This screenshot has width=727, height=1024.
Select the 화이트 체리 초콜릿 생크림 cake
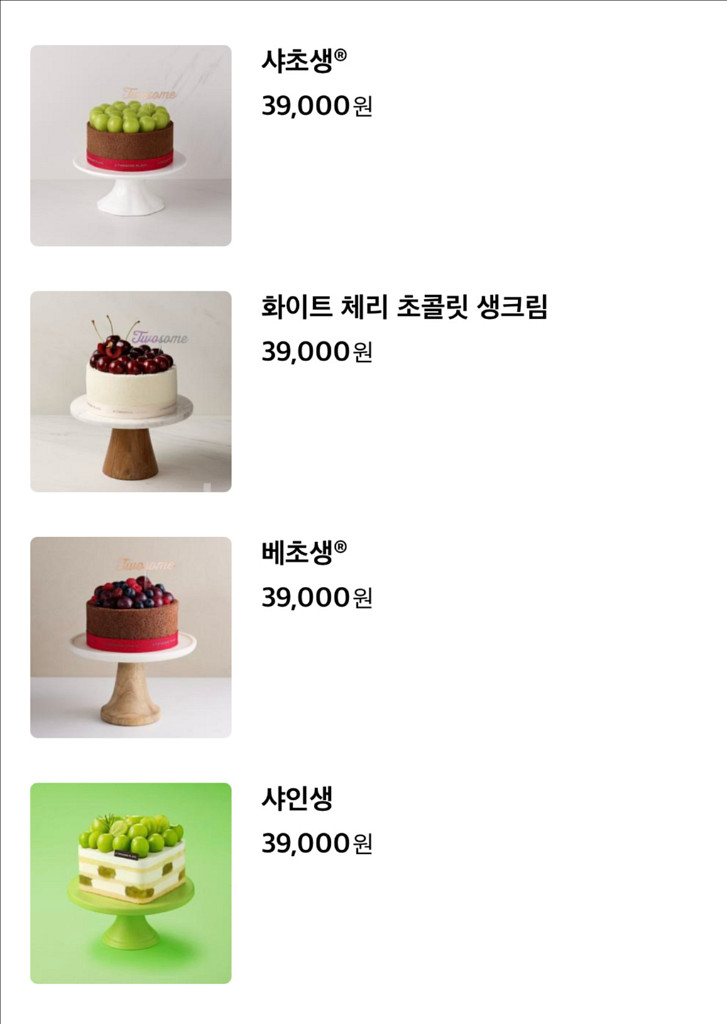(x=131, y=391)
